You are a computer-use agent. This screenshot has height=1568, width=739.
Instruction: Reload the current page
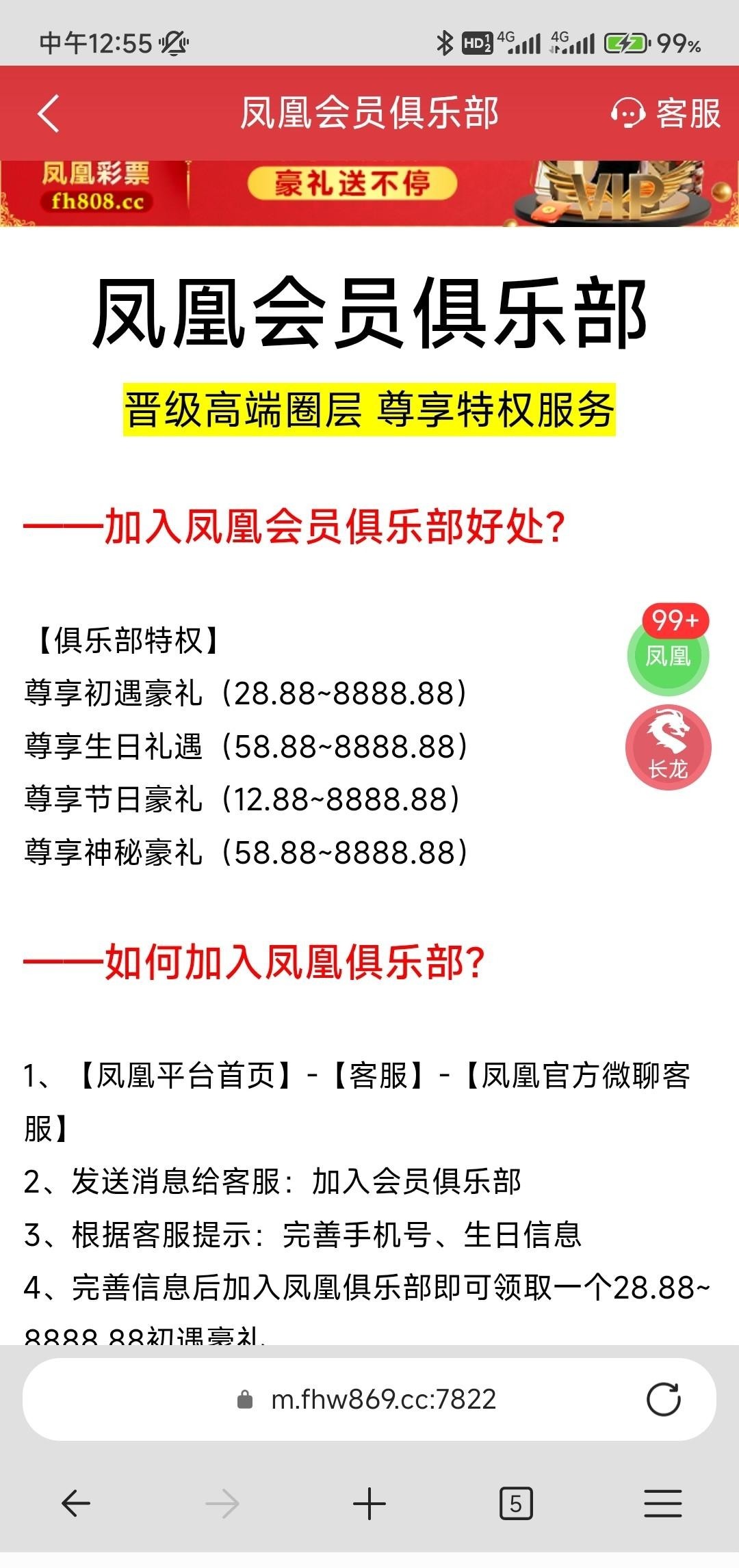(663, 1399)
